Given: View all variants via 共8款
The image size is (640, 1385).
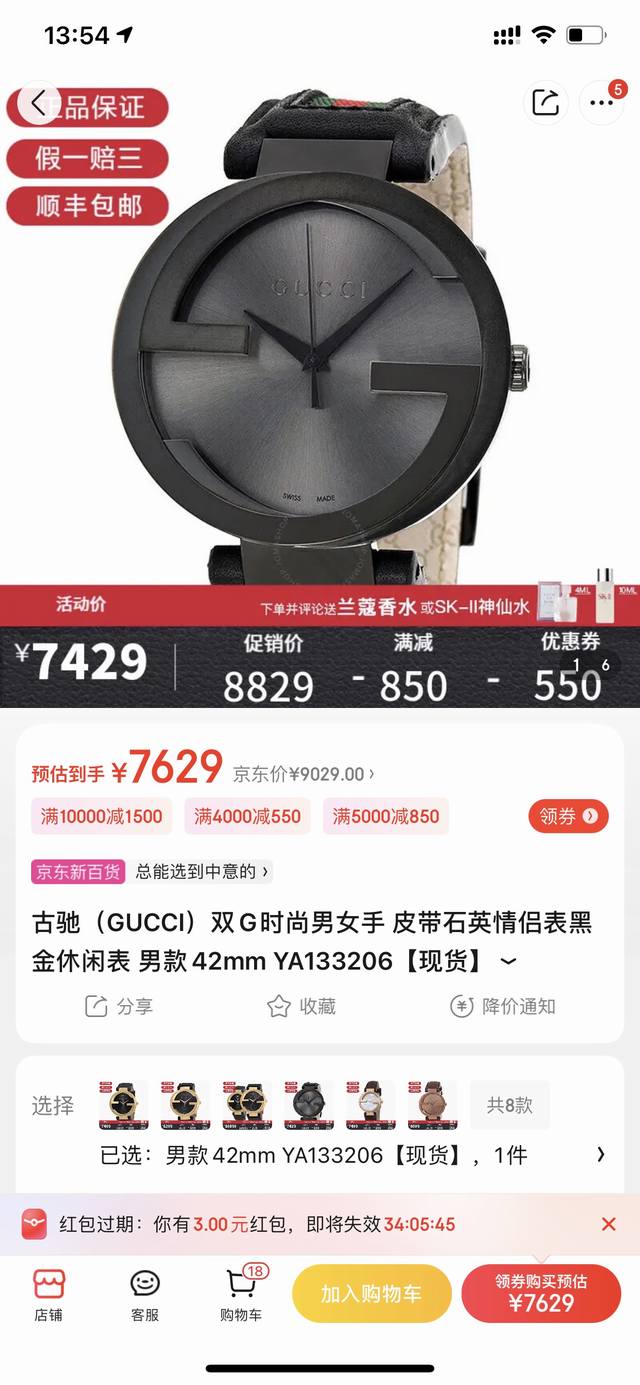Looking at the screenshot, I should [509, 1105].
